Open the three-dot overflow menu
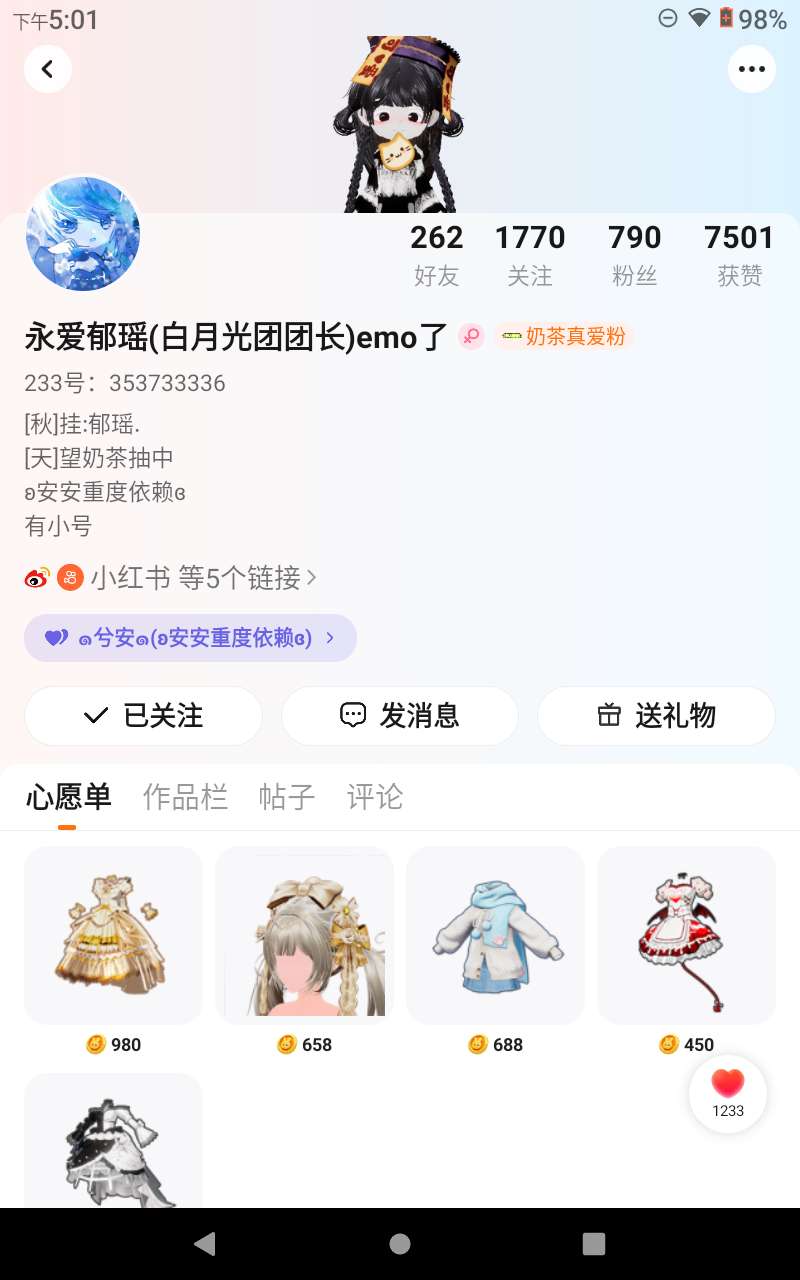The image size is (800, 1280). (751, 69)
